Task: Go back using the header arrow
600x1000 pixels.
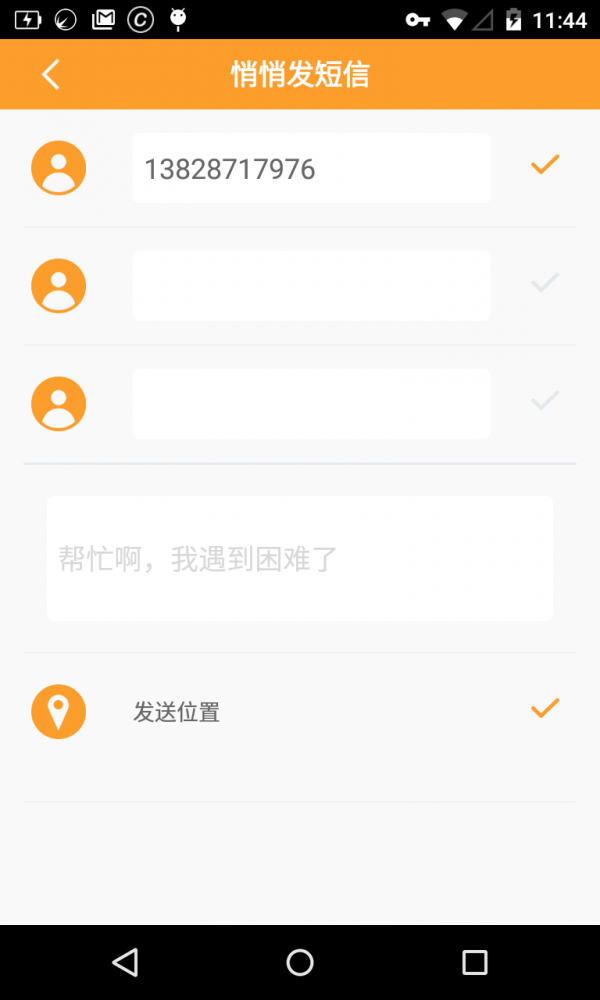Action: point(51,74)
